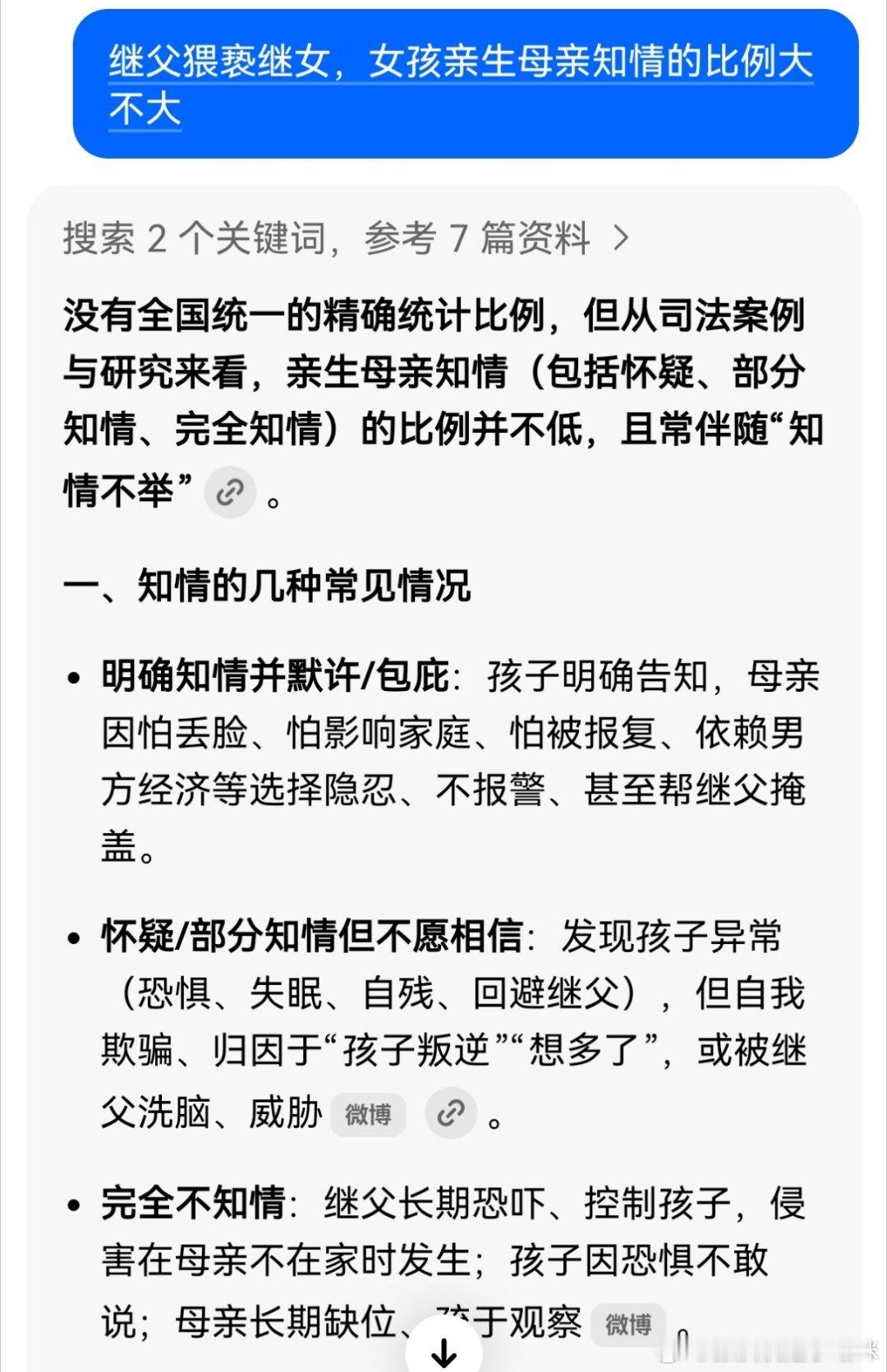Image resolution: width=887 pixels, height=1372 pixels.
Task: Select the chain-link icon in the first paragraph
Action: (231, 493)
